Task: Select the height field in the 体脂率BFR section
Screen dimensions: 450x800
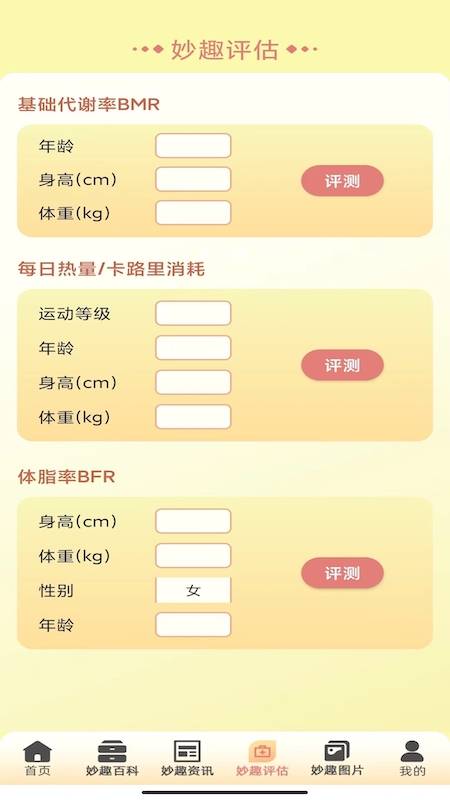Action: (x=193, y=521)
